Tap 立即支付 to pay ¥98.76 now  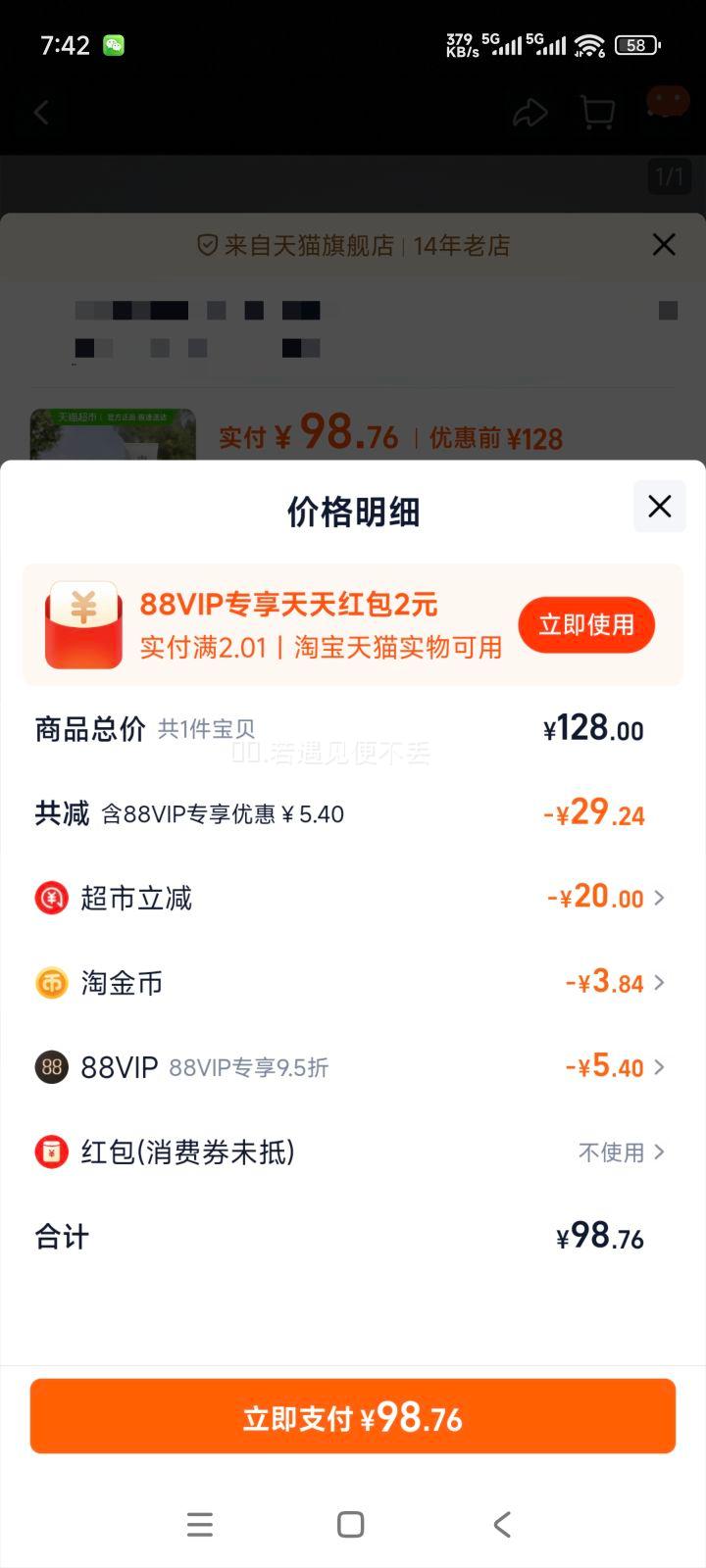coord(353,1417)
